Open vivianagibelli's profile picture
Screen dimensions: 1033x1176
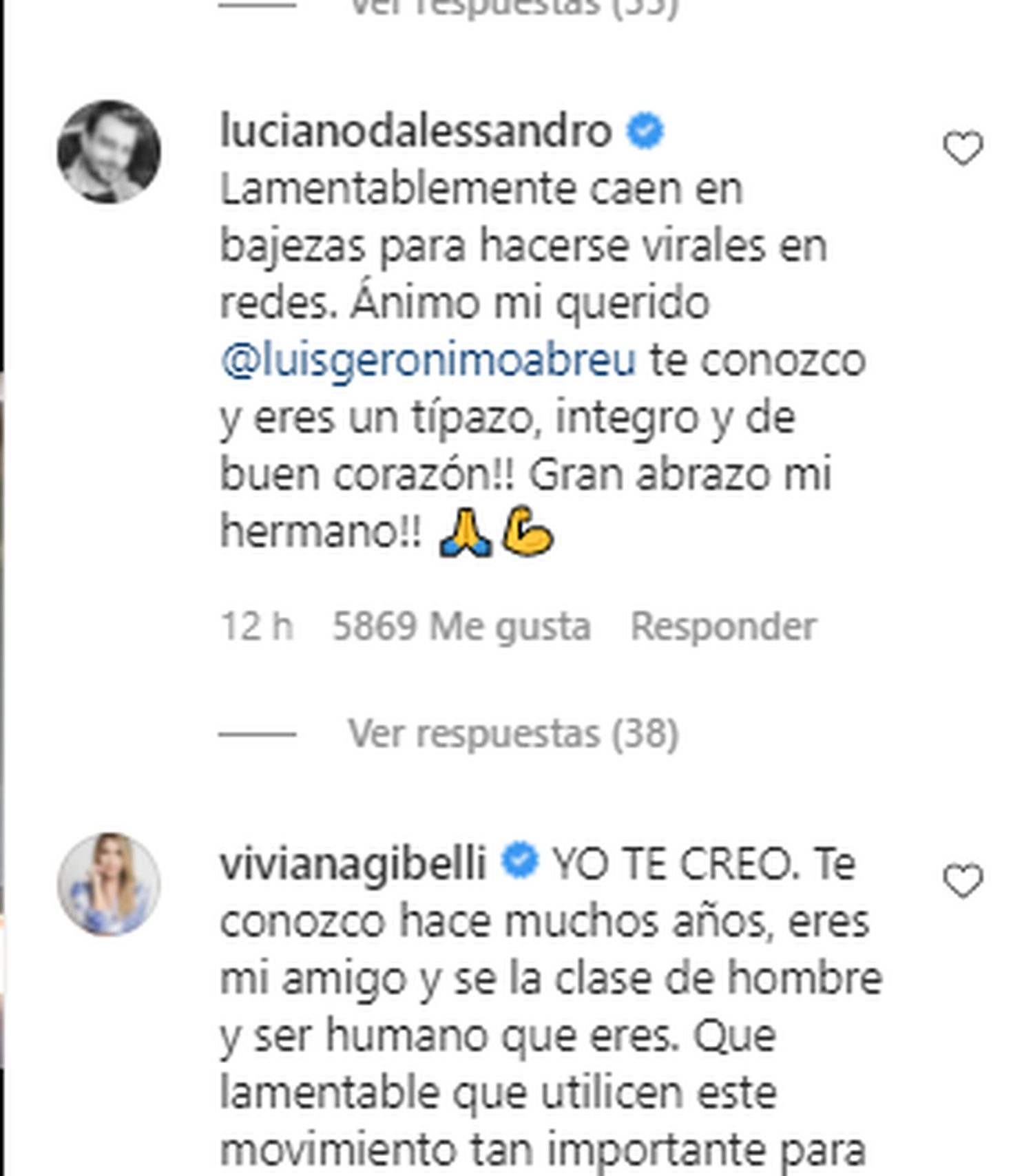pos(109,884)
